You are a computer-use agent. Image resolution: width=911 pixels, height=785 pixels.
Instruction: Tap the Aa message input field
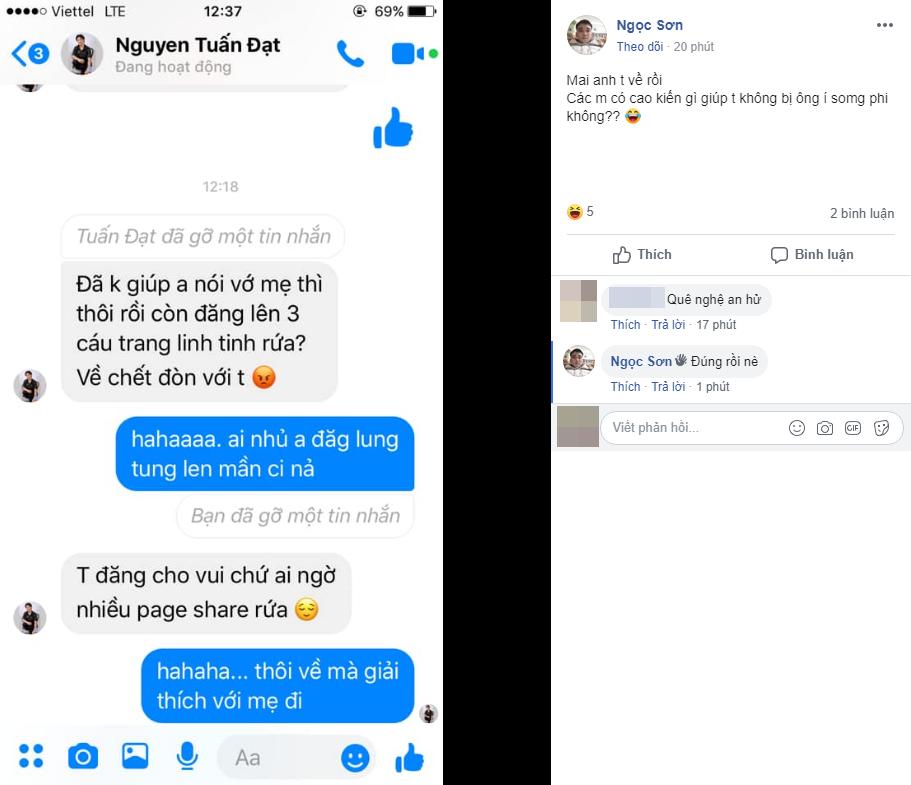[280, 758]
